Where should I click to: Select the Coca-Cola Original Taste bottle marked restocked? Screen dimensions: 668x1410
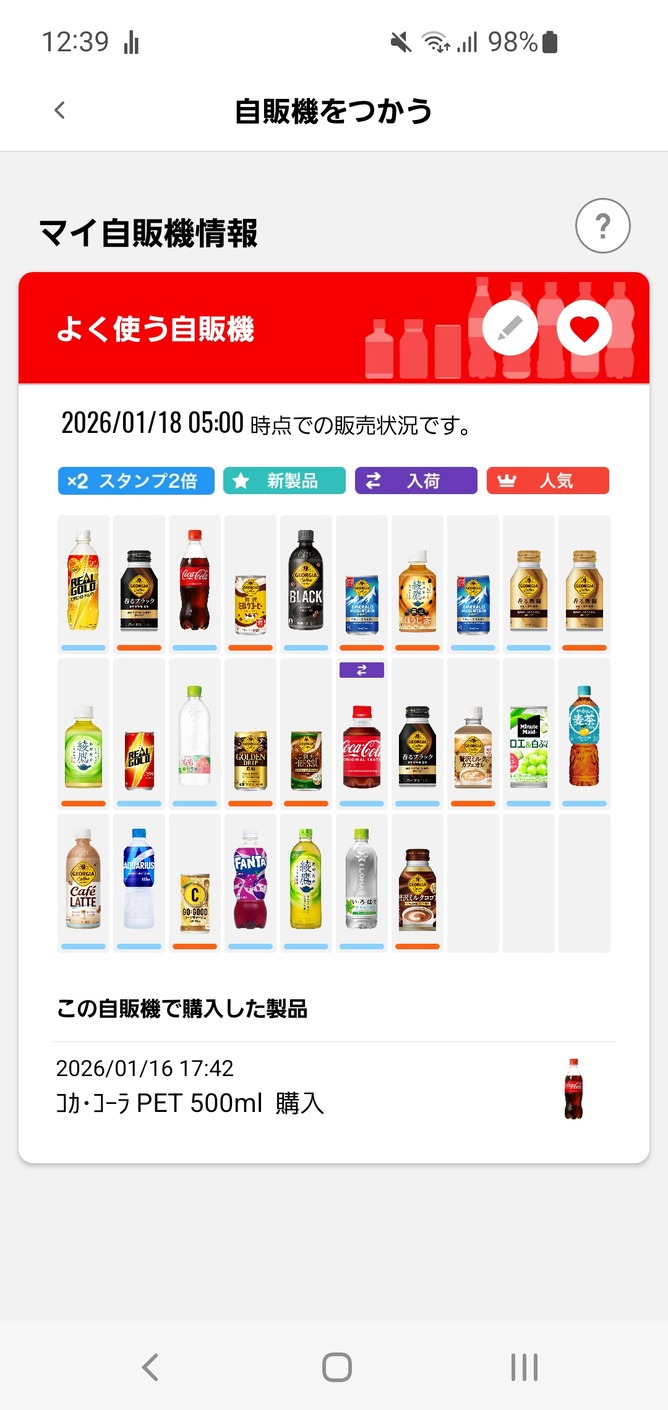[361, 733]
